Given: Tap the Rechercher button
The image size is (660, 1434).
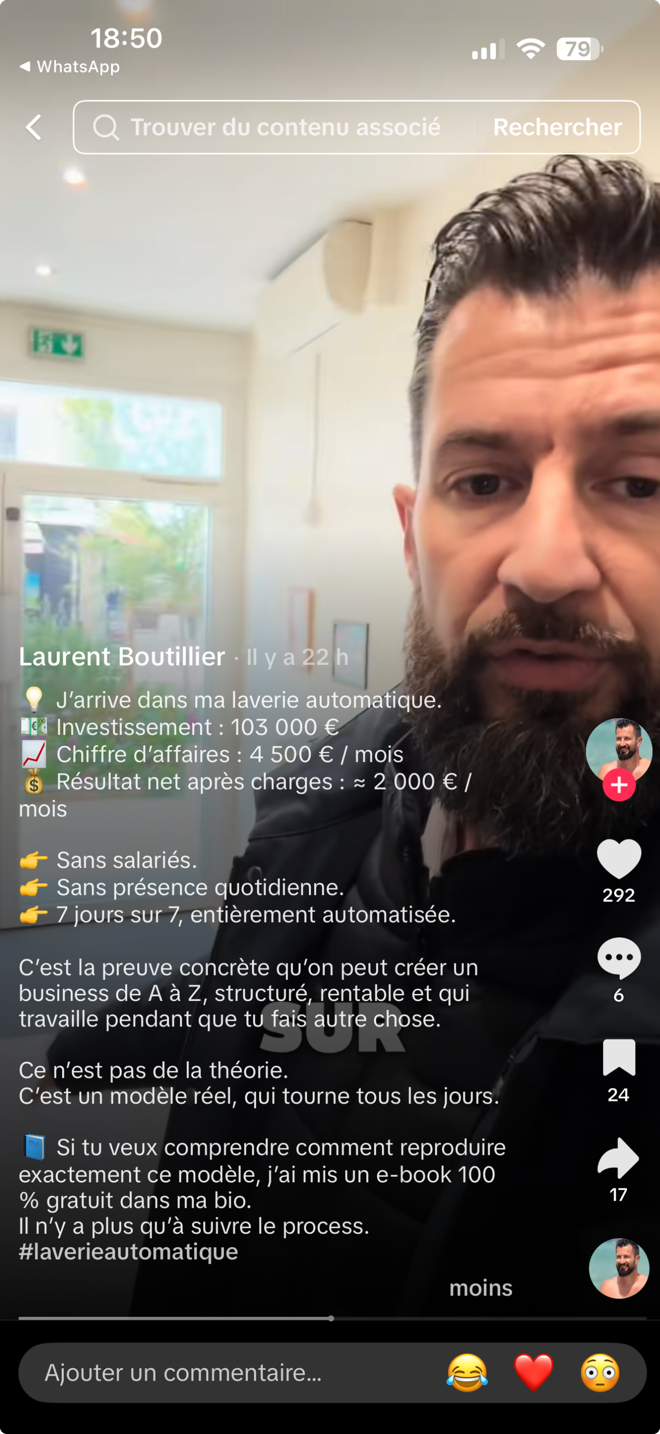Looking at the screenshot, I should [x=557, y=127].
